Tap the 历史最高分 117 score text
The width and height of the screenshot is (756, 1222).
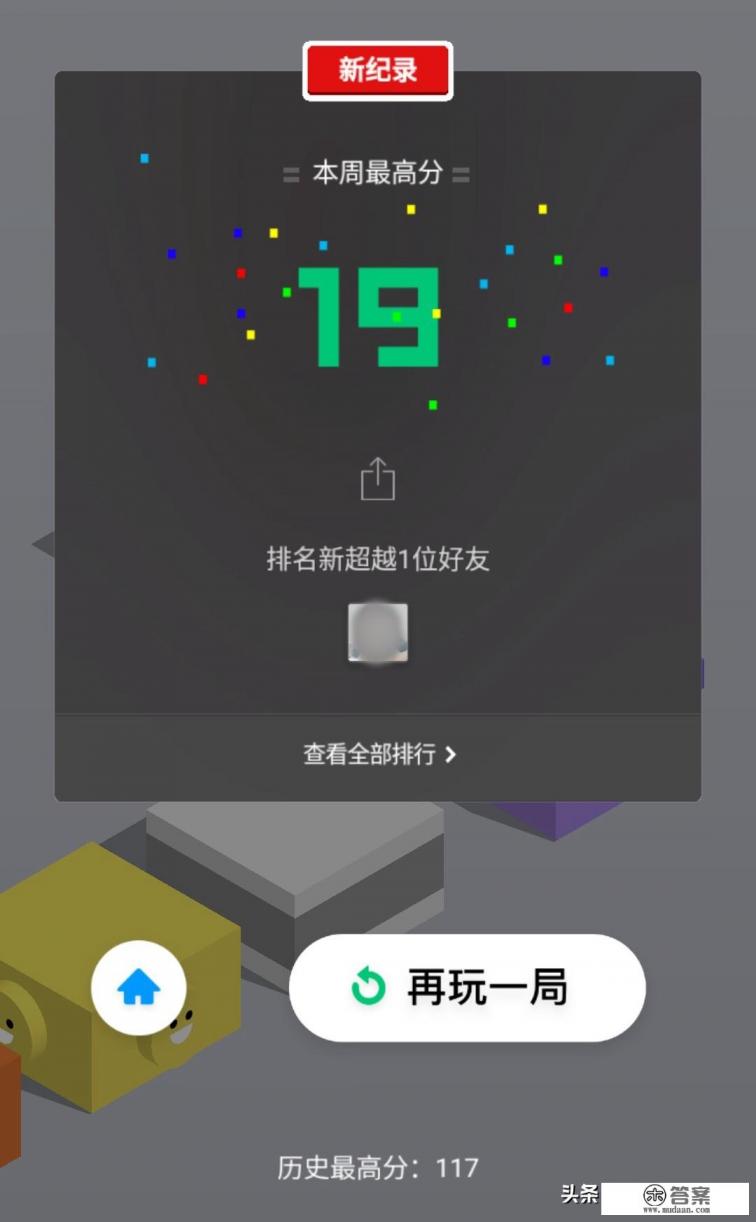click(378, 1166)
